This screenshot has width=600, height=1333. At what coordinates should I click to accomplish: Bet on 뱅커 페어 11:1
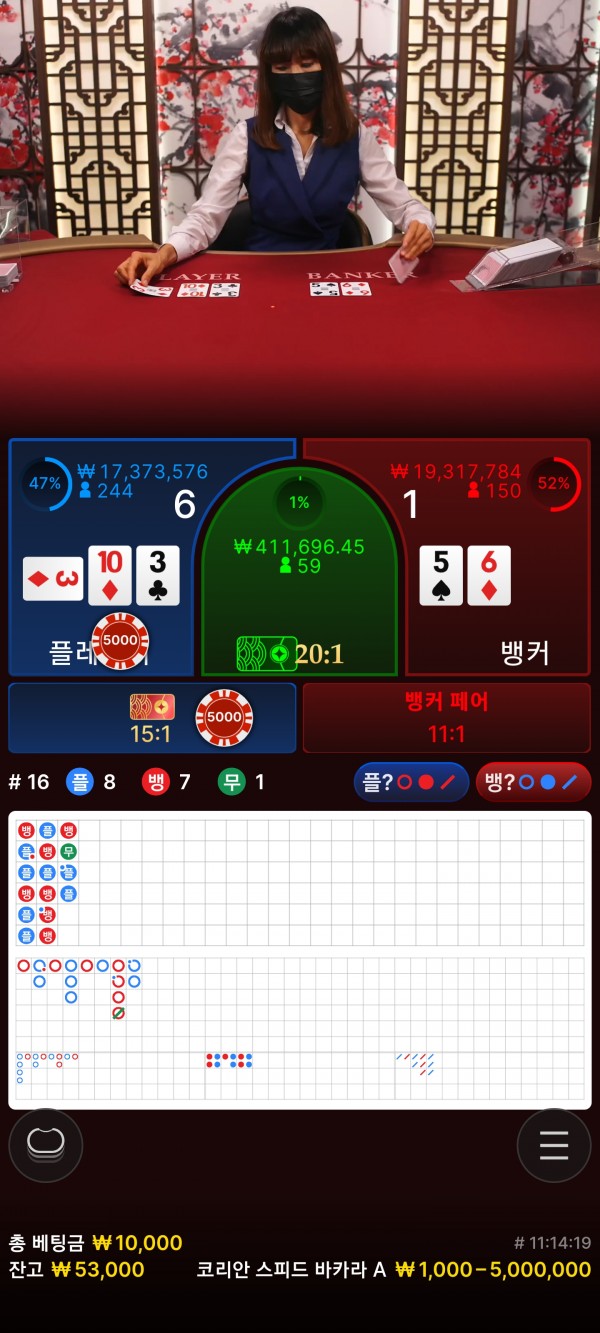pyautogui.click(x=446, y=717)
